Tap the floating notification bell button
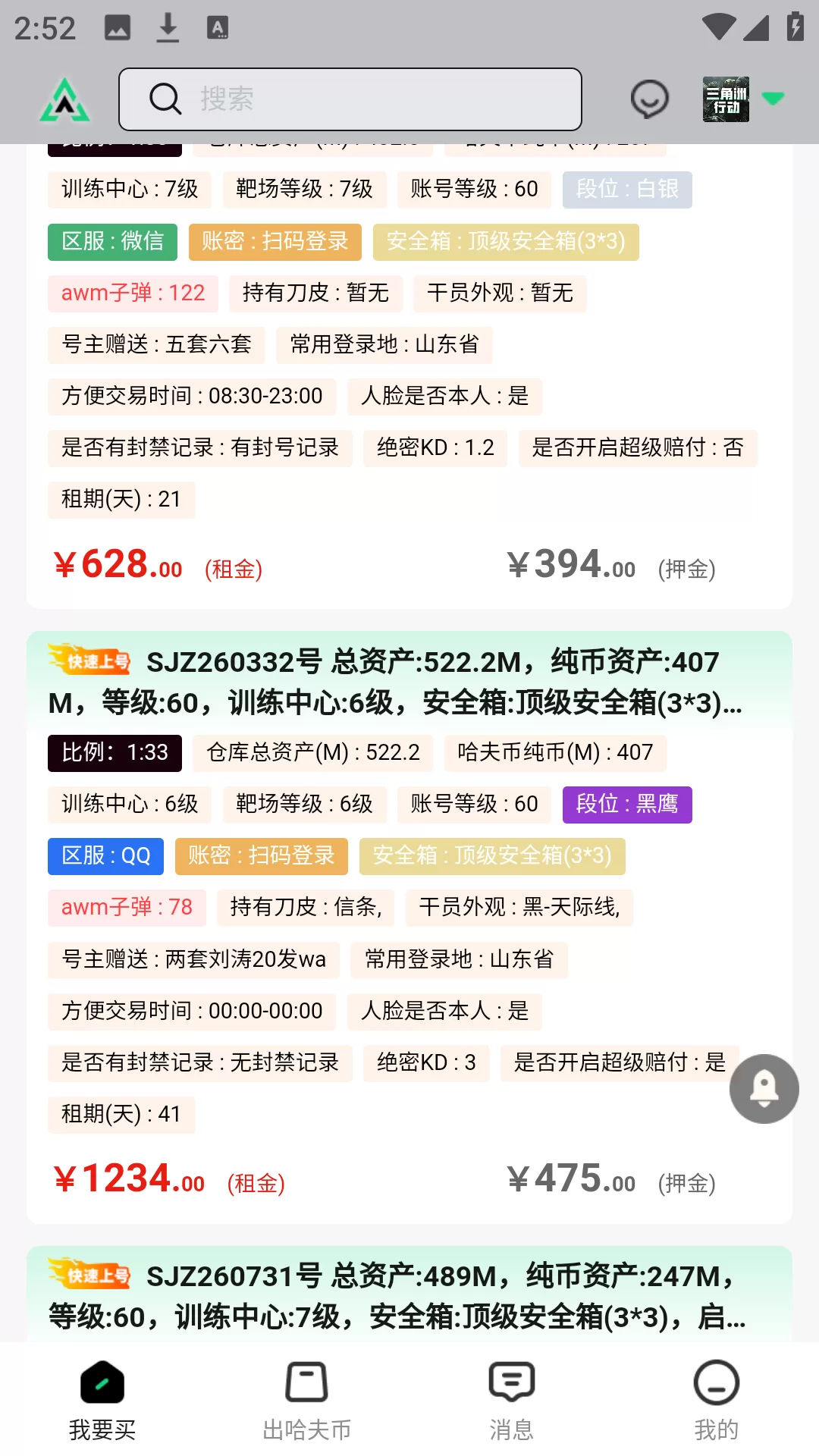The image size is (819, 1456). (764, 1089)
